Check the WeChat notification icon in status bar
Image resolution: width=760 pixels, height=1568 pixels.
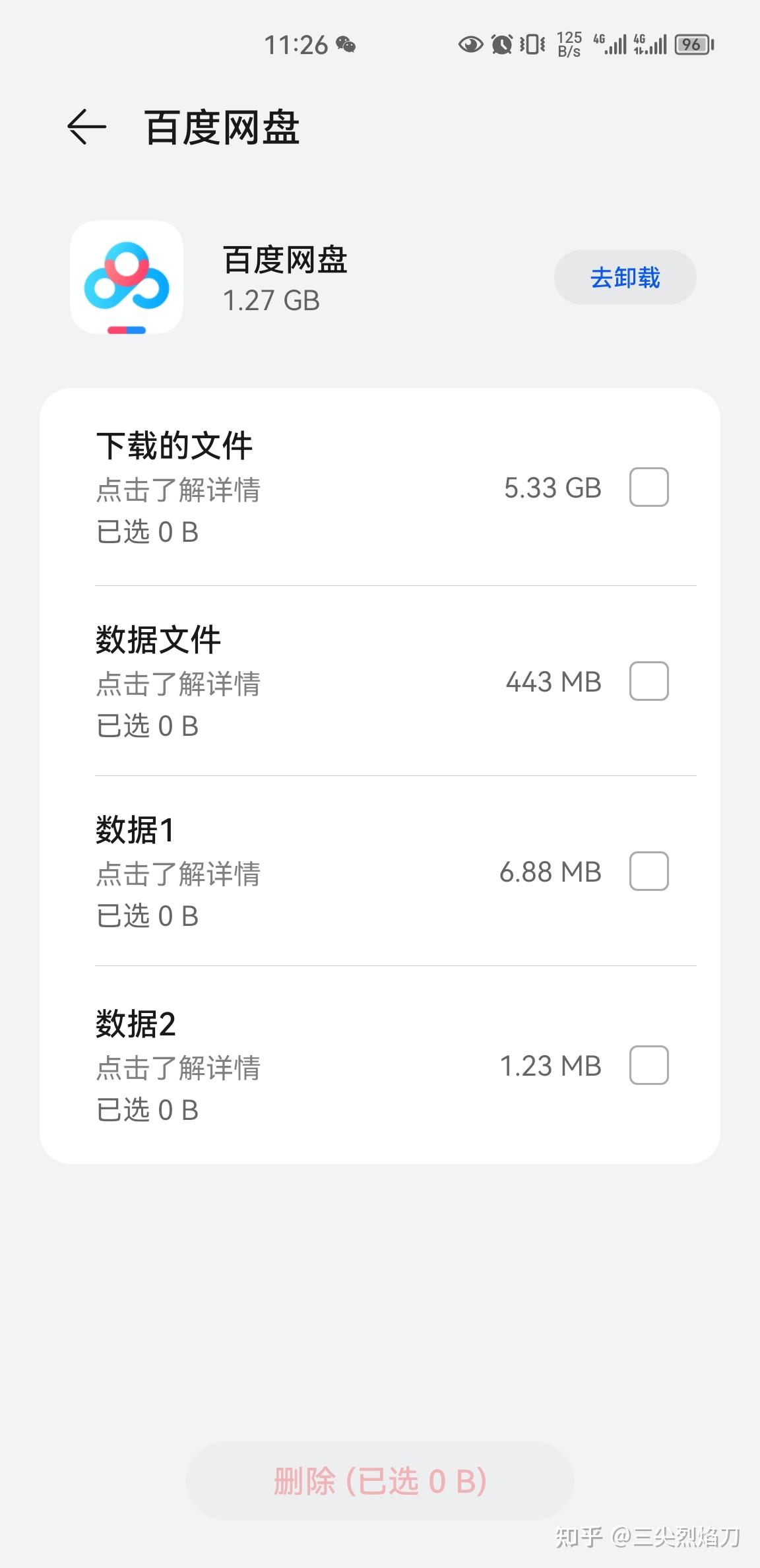coord(346,44)
